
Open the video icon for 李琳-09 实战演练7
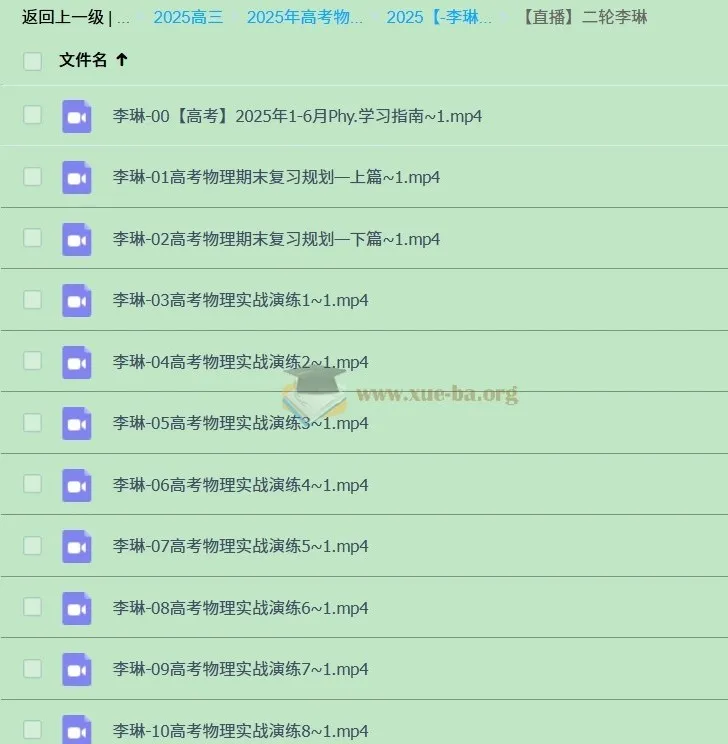(76, 669)
